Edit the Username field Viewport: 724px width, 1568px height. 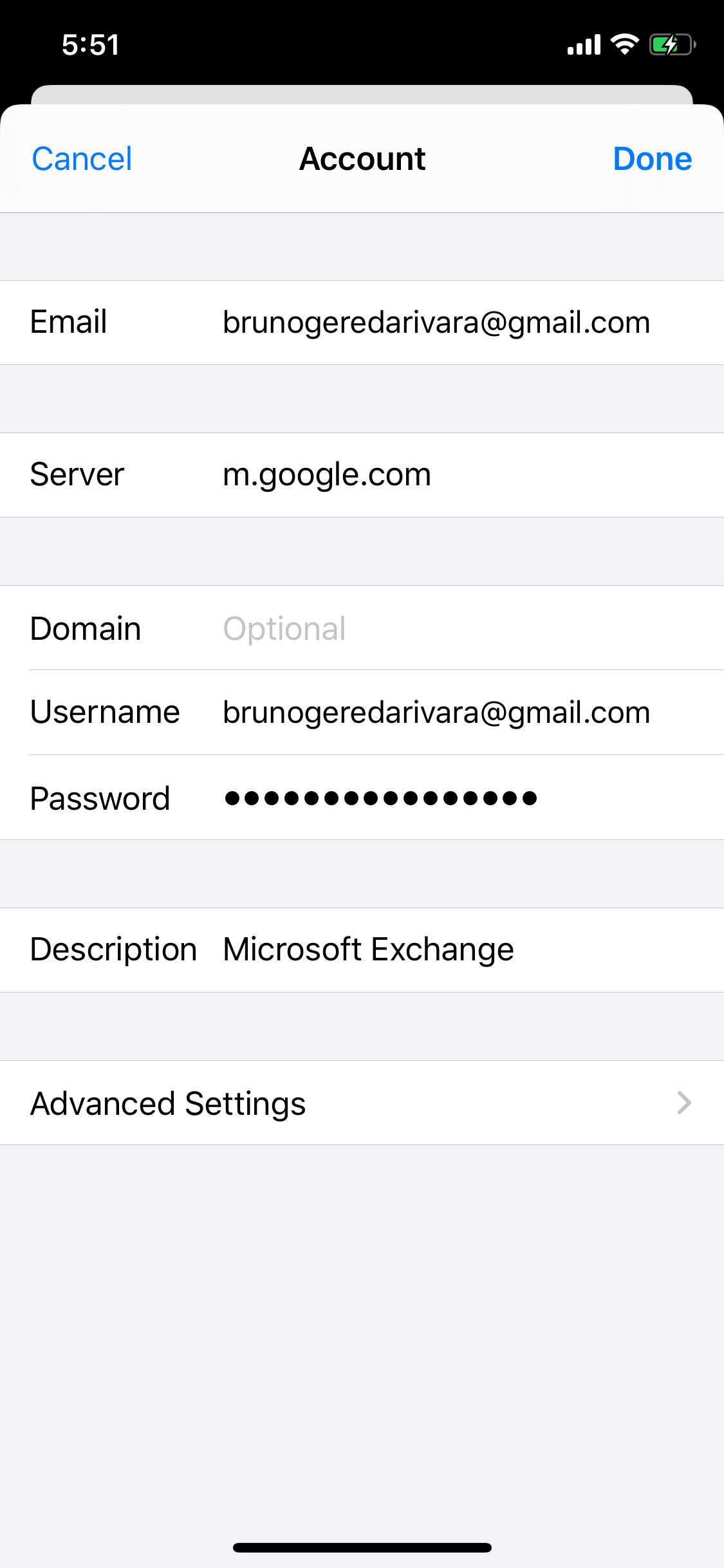(436, 713)
